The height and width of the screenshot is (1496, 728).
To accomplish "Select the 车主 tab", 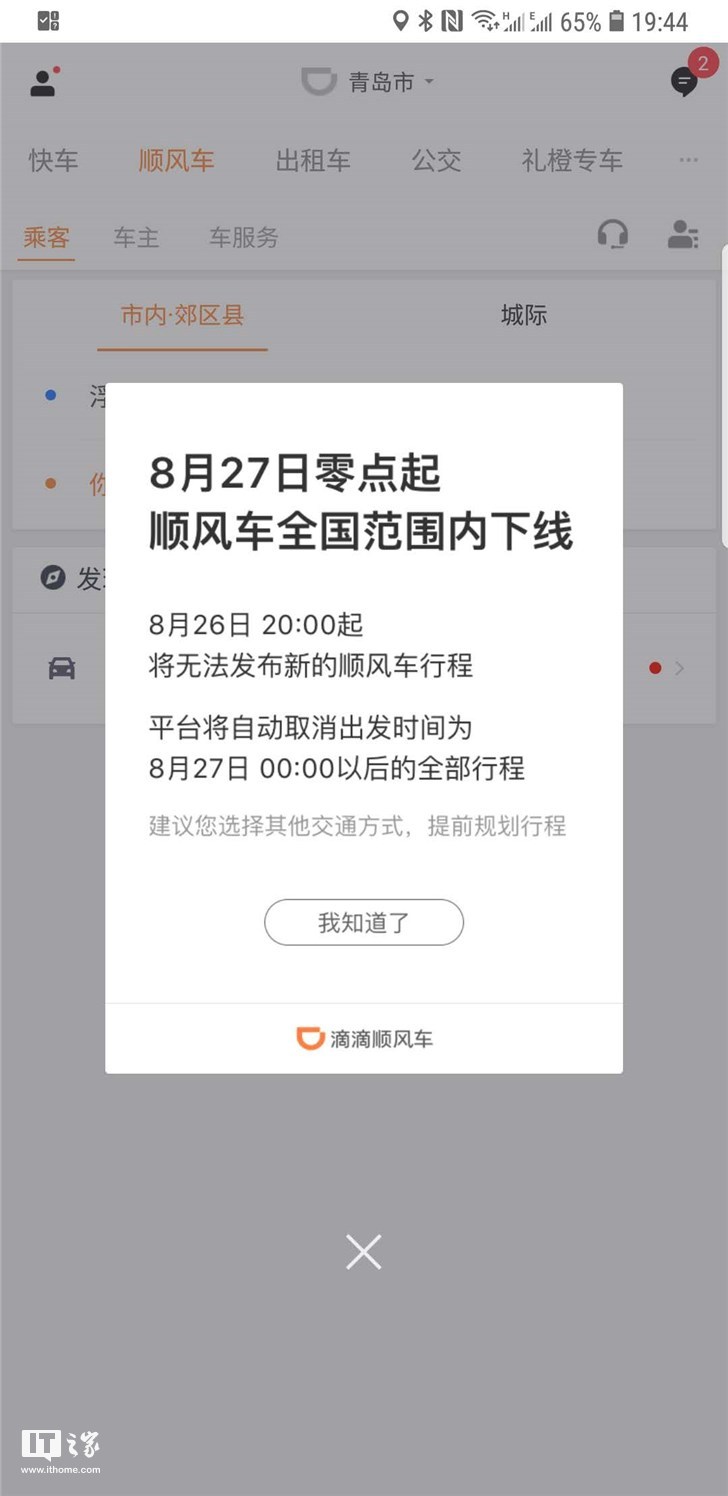I will (136, 237).
